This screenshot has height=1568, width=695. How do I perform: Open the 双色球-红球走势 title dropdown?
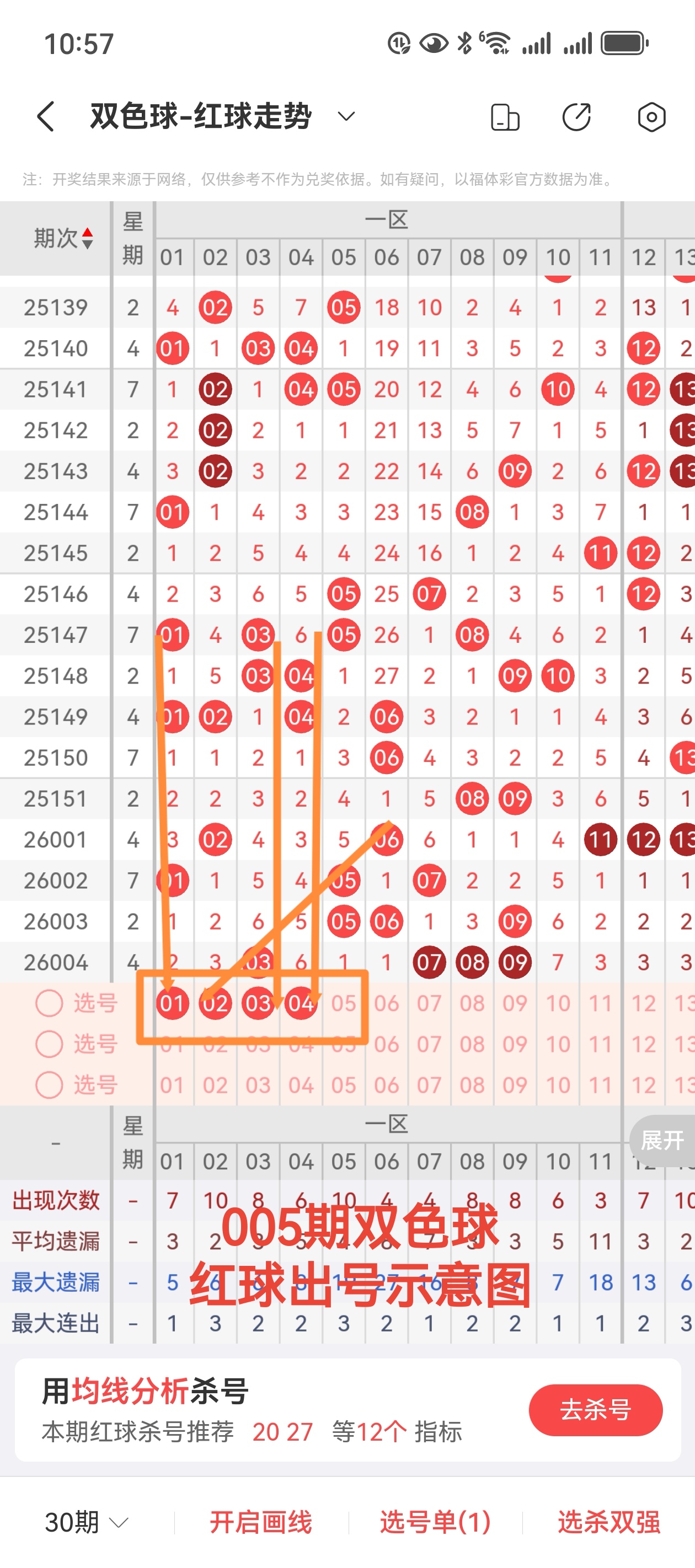click(x=346, y=116)
